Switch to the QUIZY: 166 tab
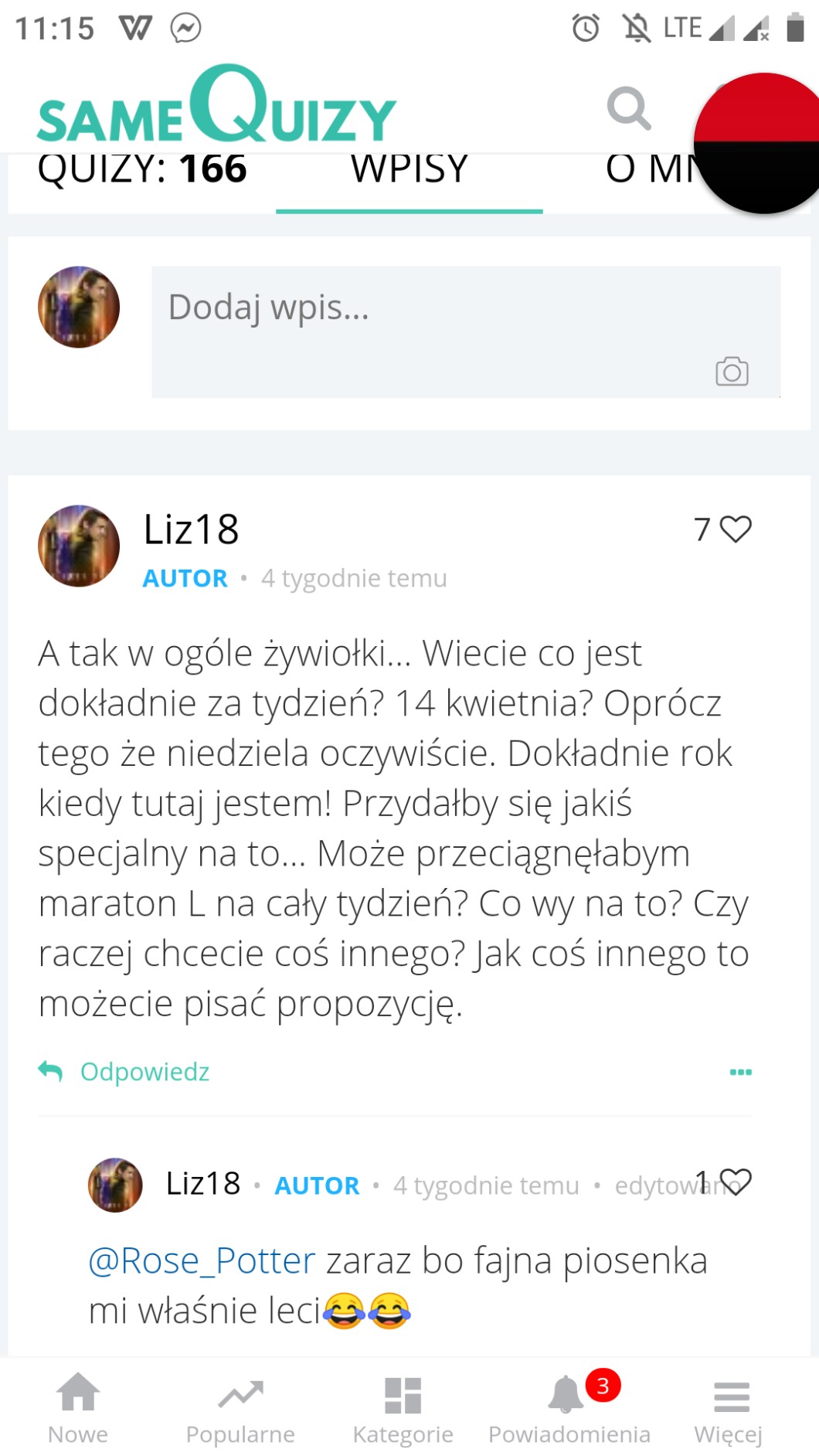 click(142, 170)
